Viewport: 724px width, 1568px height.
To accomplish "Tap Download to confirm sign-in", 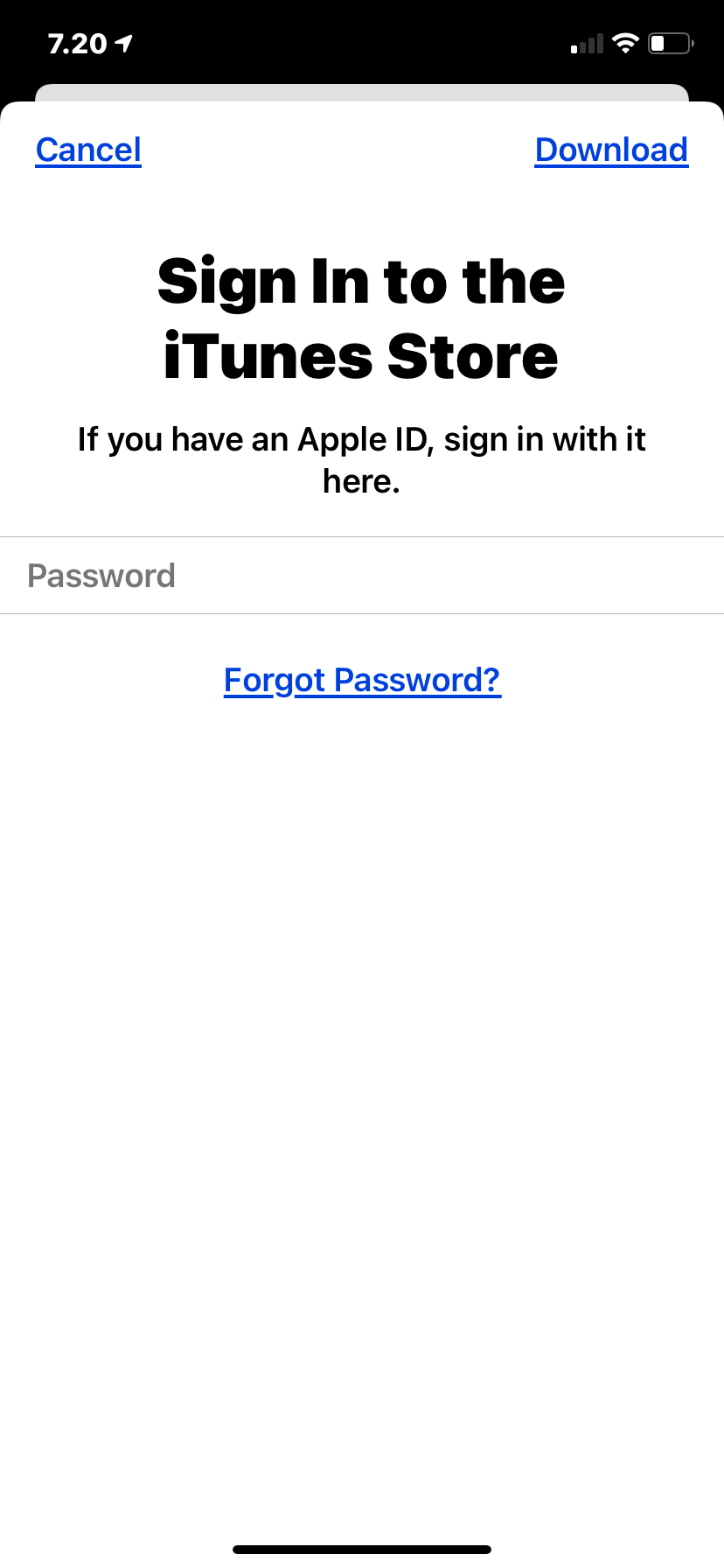I will (x=611, y=150).
